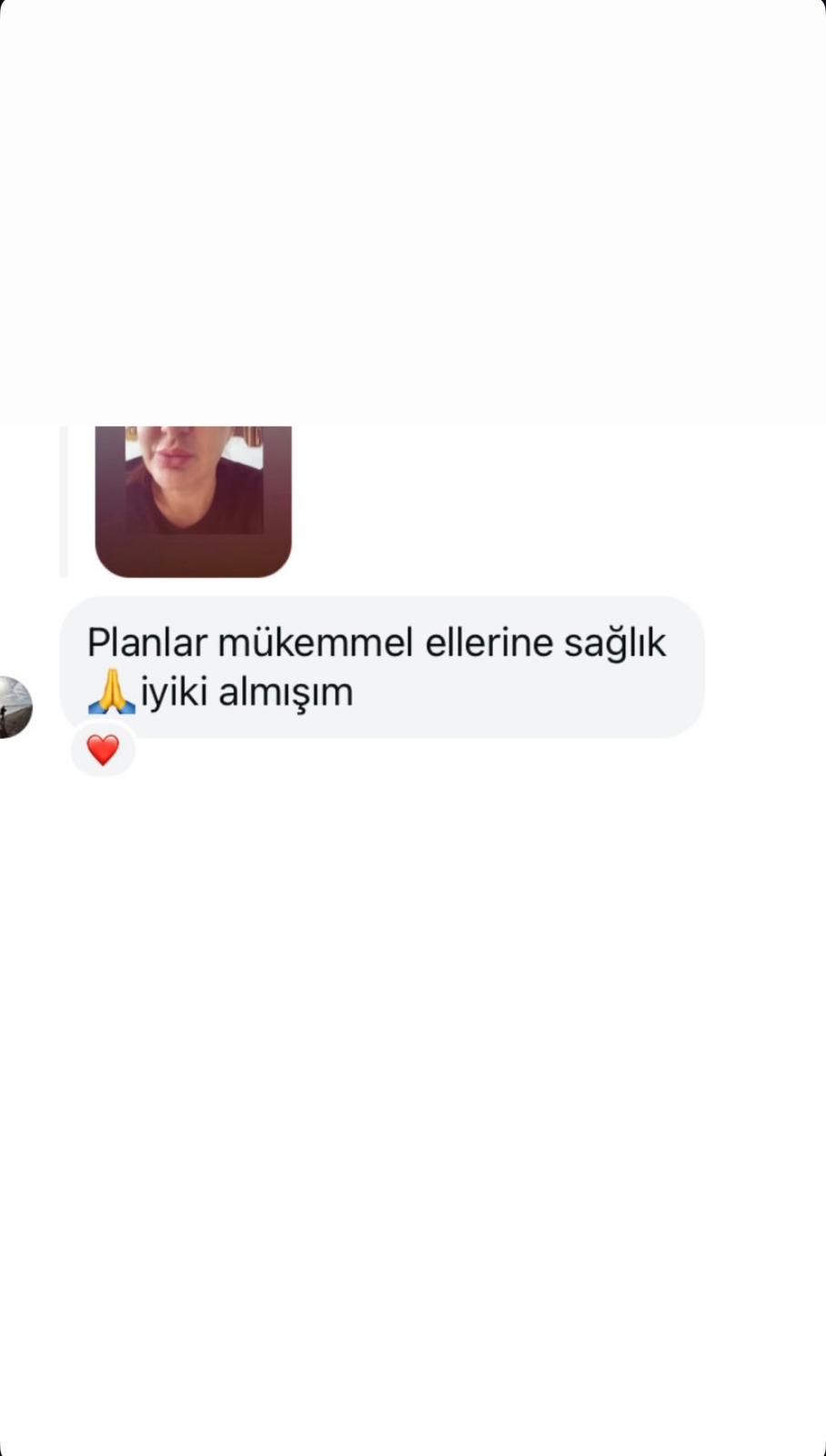Select the sender's circular profile avatar
Viewport: 826px width, 1456px height.
point(11,705)
